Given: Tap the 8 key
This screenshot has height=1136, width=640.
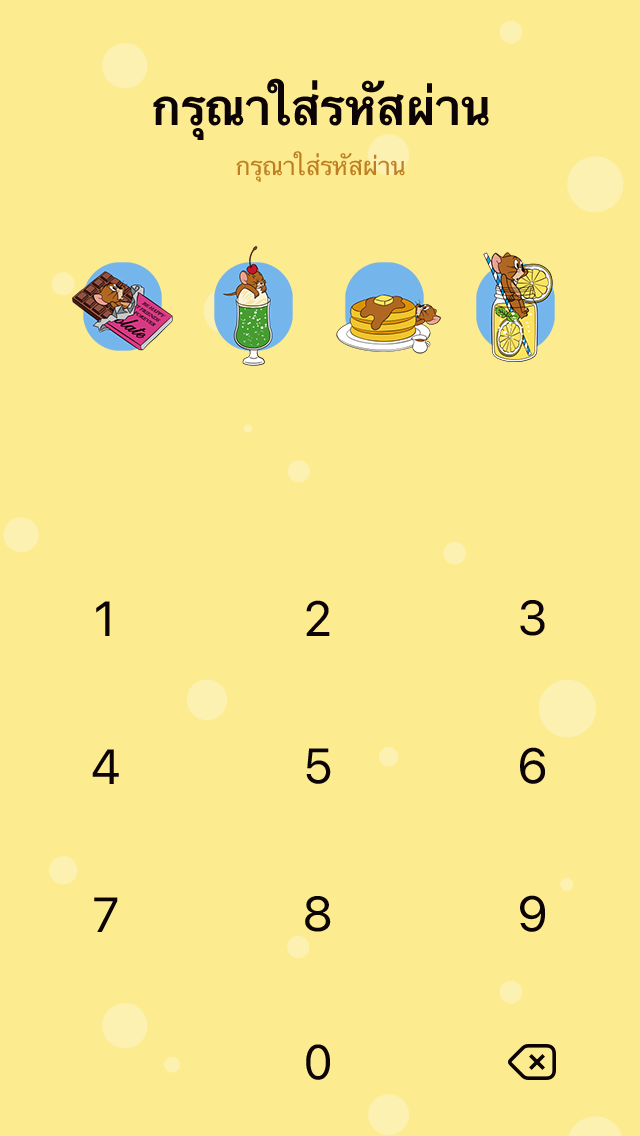Looking at the screenshot, I should click(x=318, y=915).
